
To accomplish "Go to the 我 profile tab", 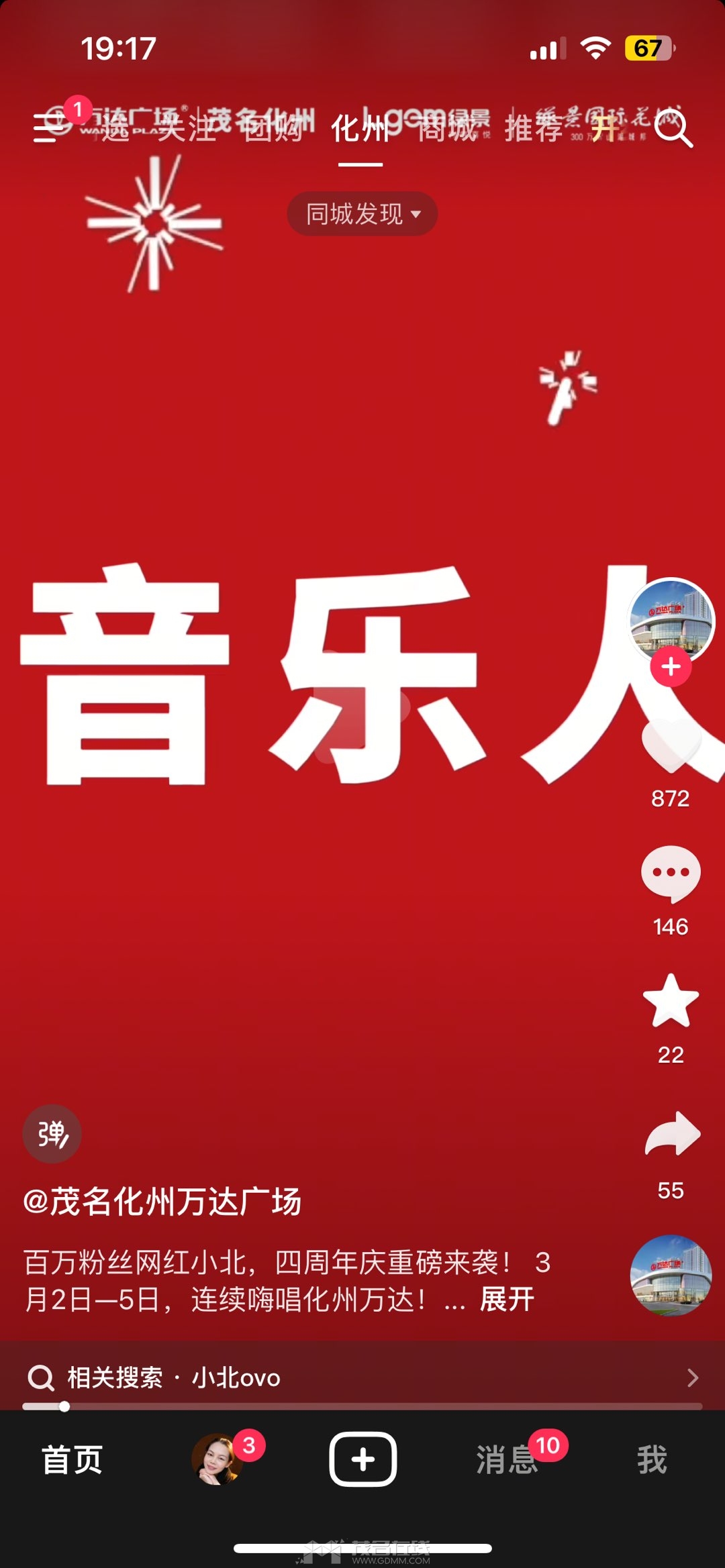I will point(651,1459).
